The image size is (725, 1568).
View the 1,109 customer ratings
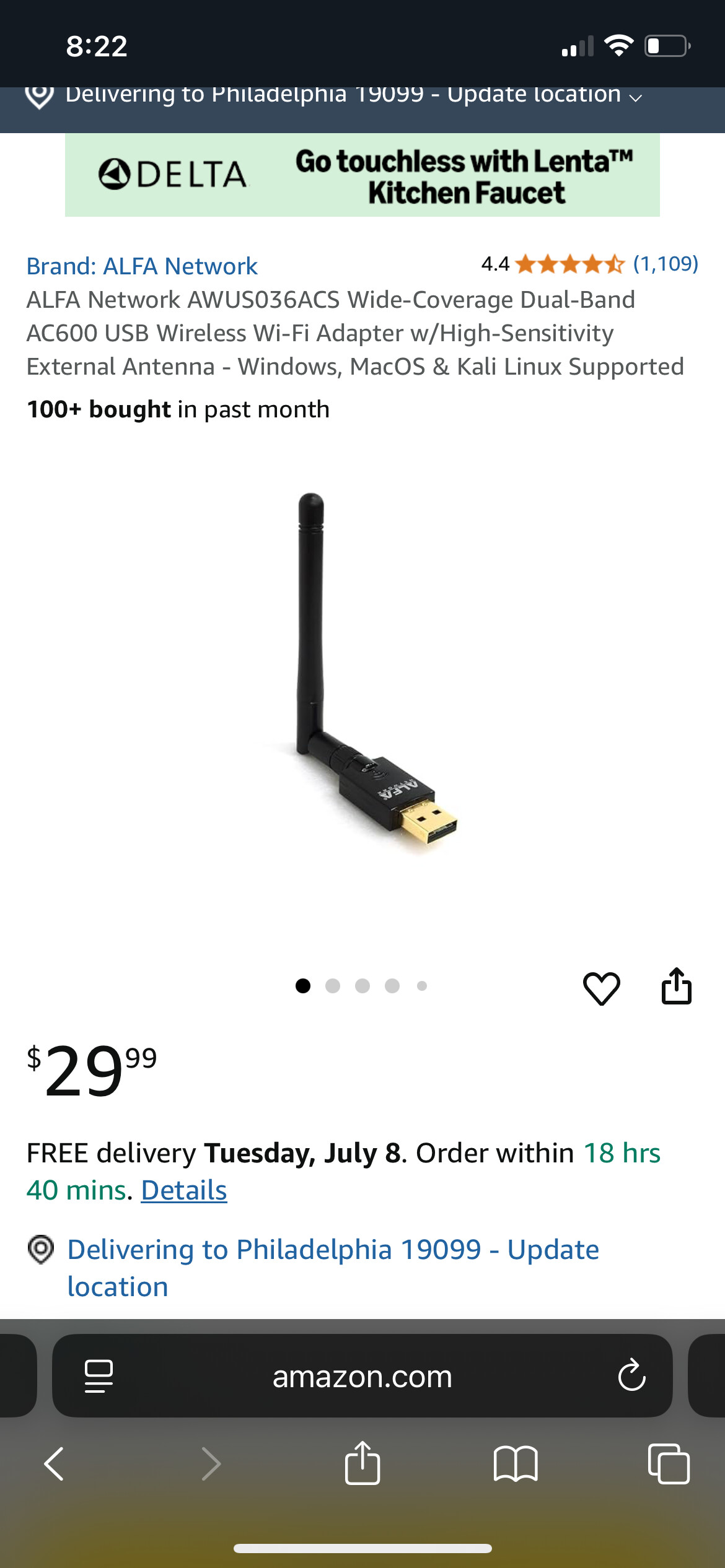coord(666,264)
